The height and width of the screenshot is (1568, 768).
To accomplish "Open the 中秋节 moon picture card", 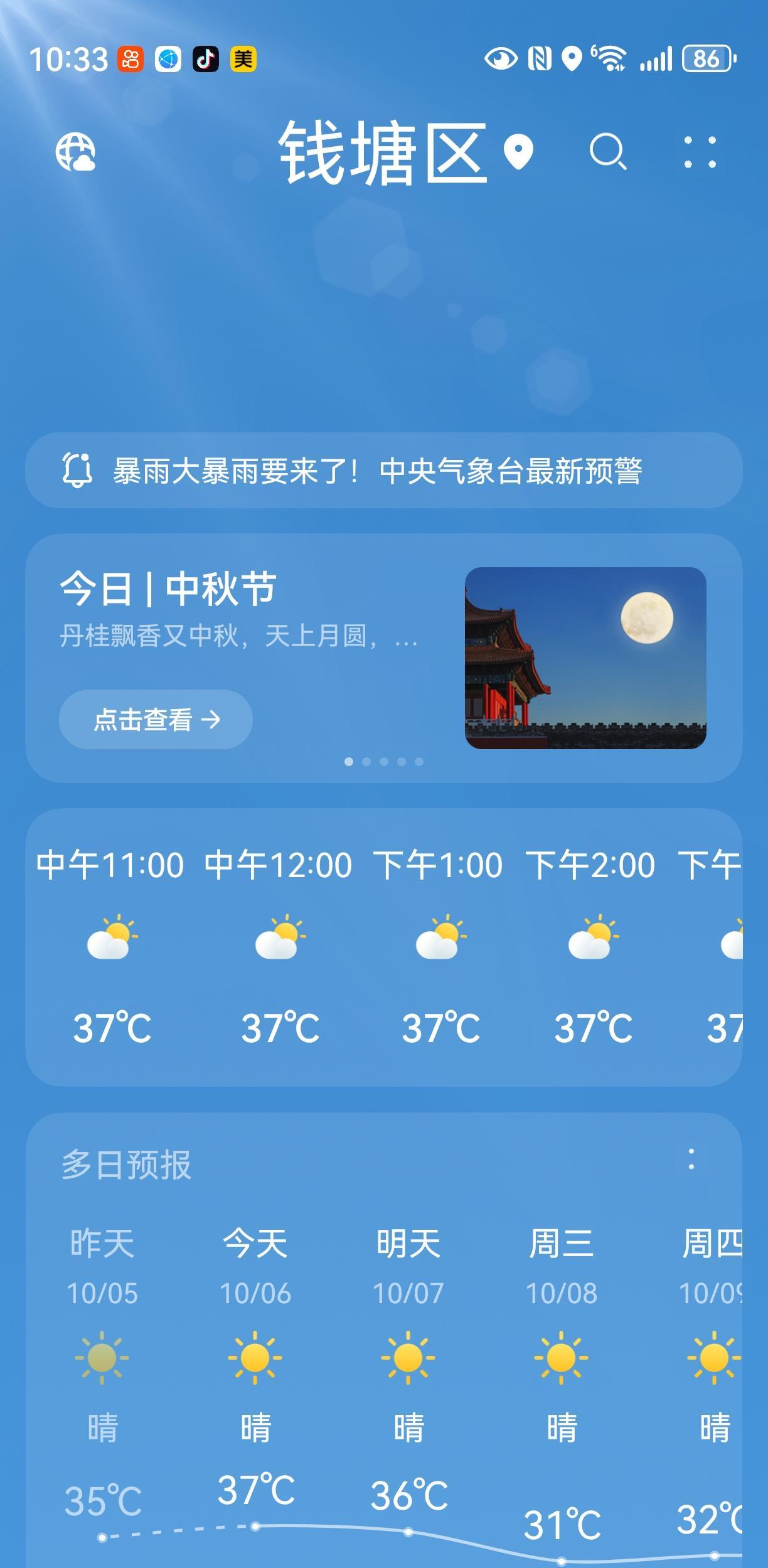I will tap(585, 658).
